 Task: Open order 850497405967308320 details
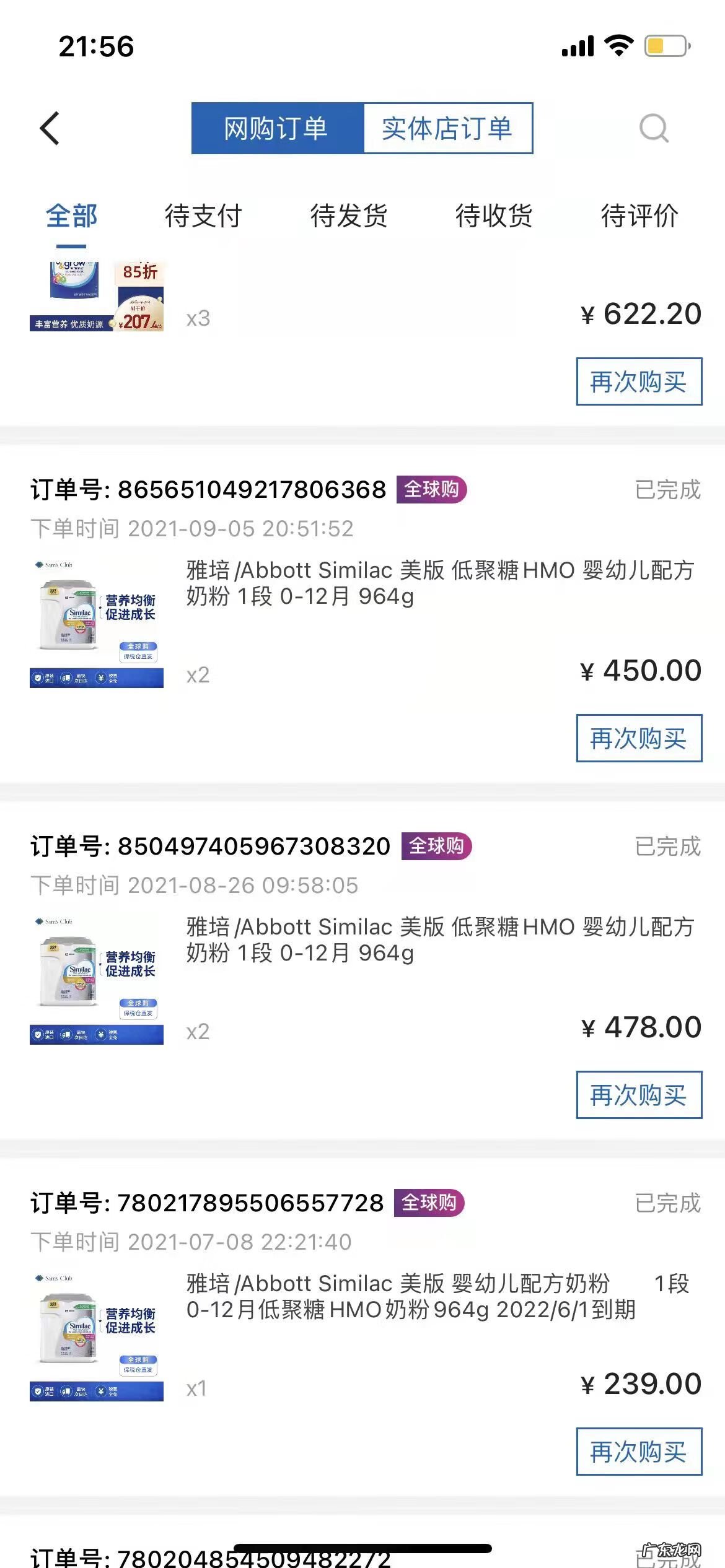[x=254, y=847]
